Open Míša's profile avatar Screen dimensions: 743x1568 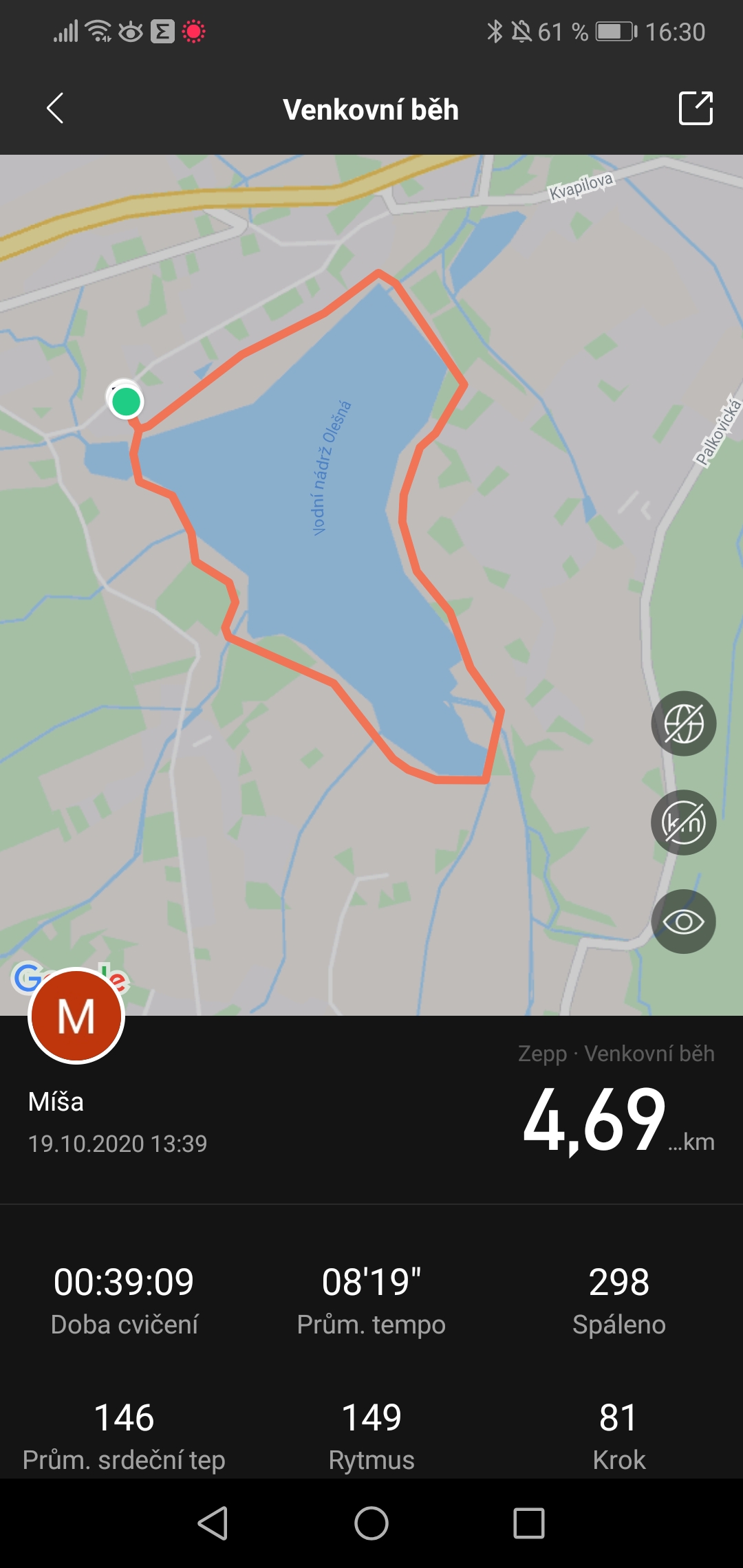[x=76, y=1016]
